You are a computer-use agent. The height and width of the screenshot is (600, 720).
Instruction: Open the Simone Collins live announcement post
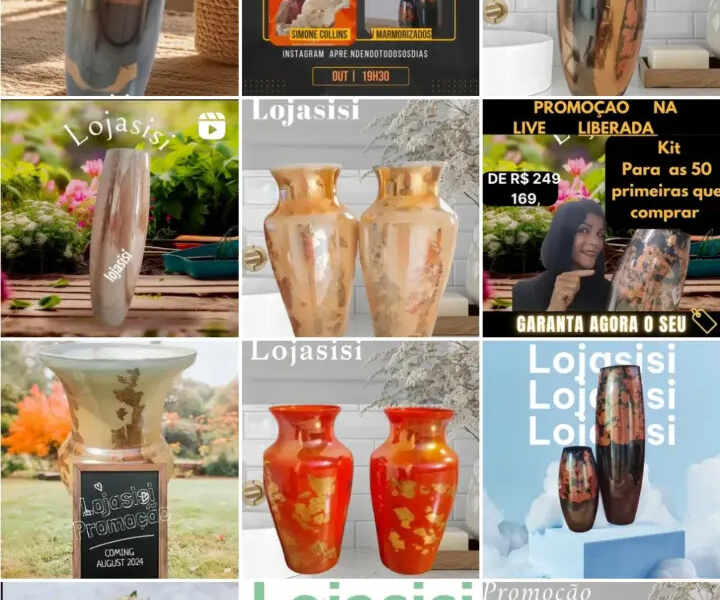360,47
